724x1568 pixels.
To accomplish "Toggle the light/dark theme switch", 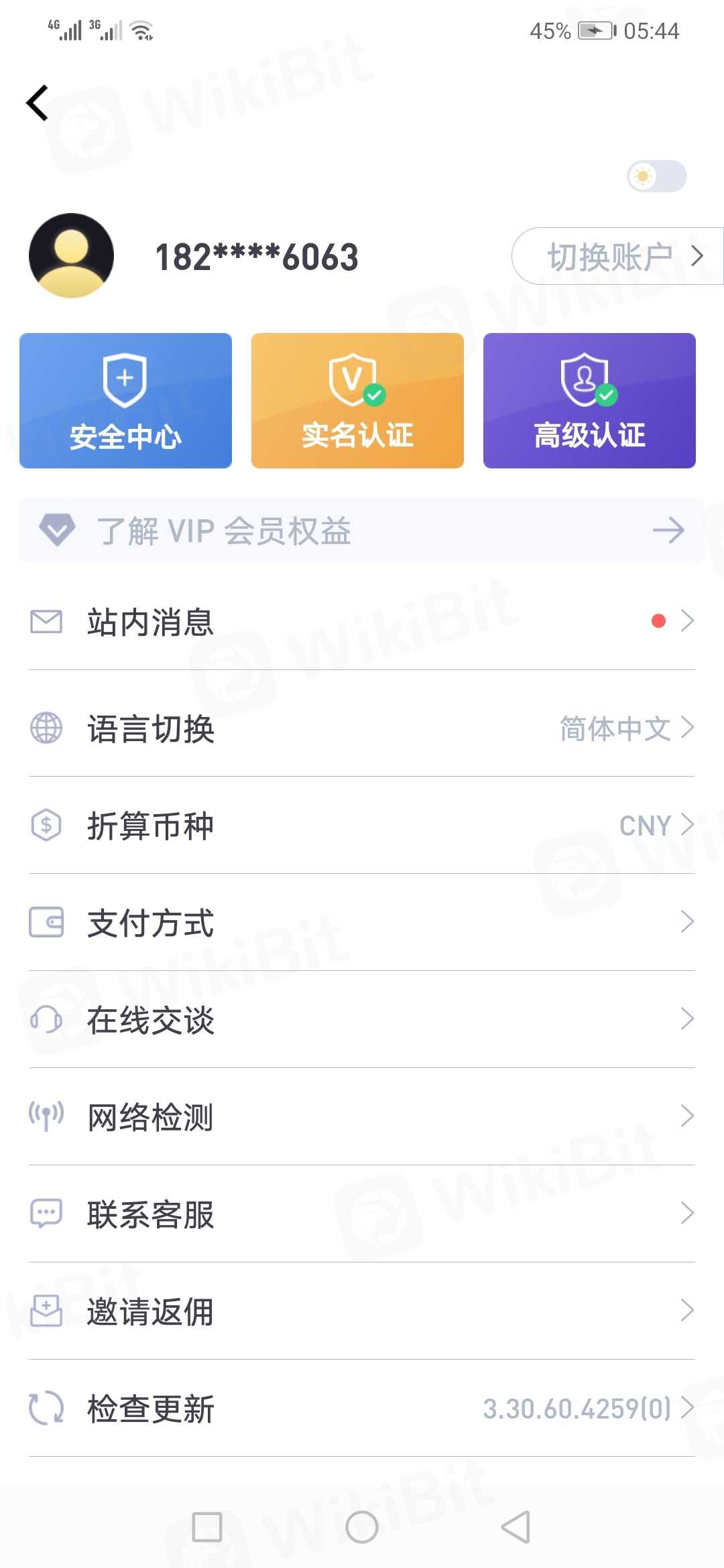I will 656,176.
